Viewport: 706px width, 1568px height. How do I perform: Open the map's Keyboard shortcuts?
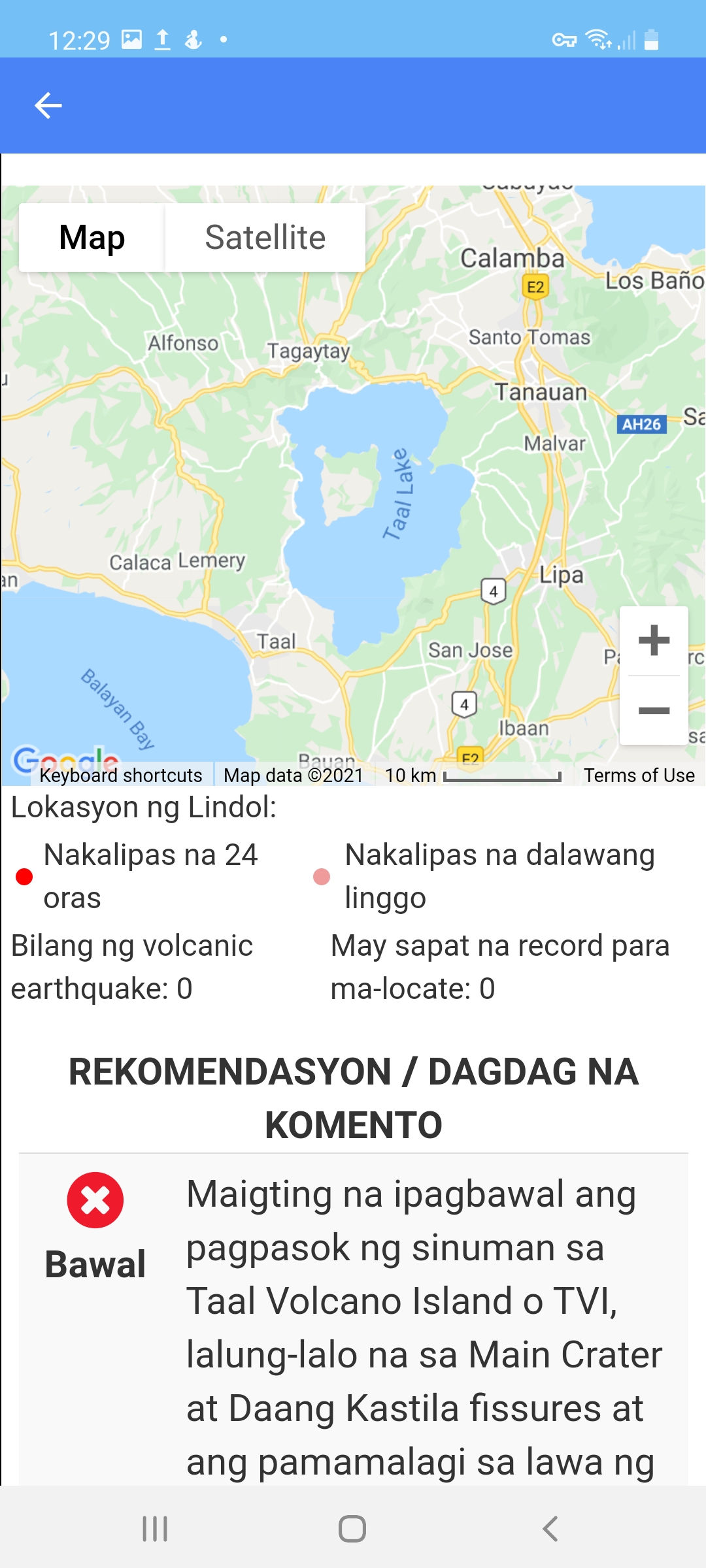[x=121, y=776]
